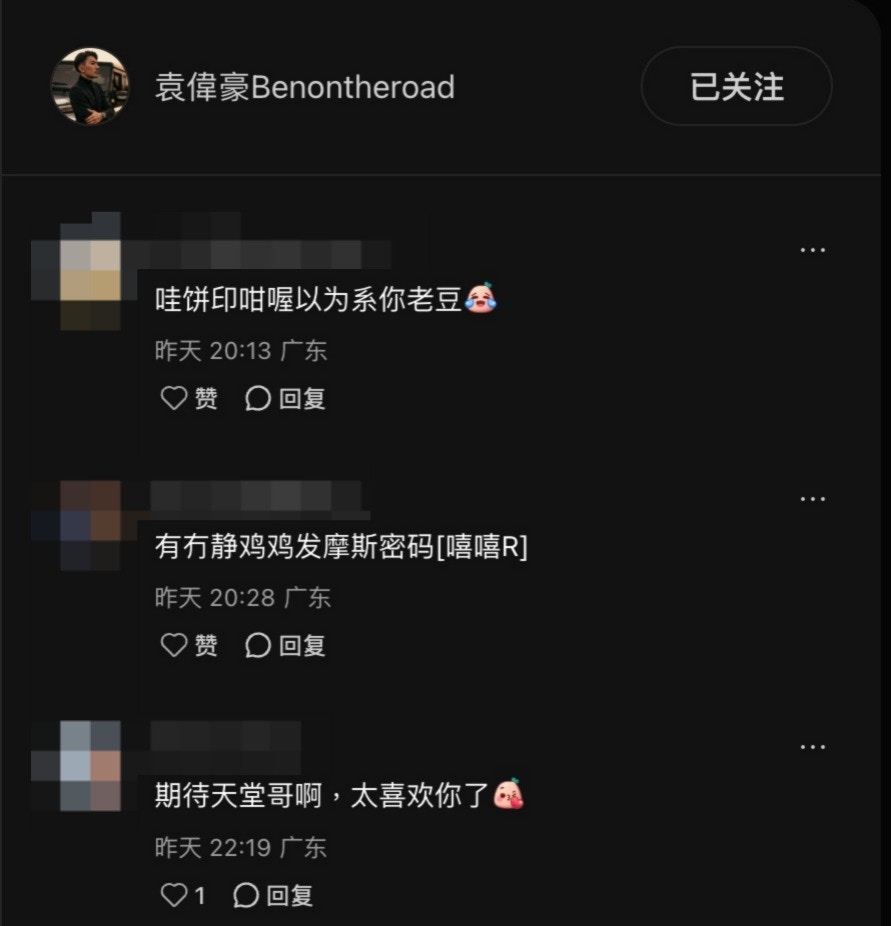Like the 期待天堂哥 comment
The height and width of the screenshot is (926, 891).
(183, 895)
